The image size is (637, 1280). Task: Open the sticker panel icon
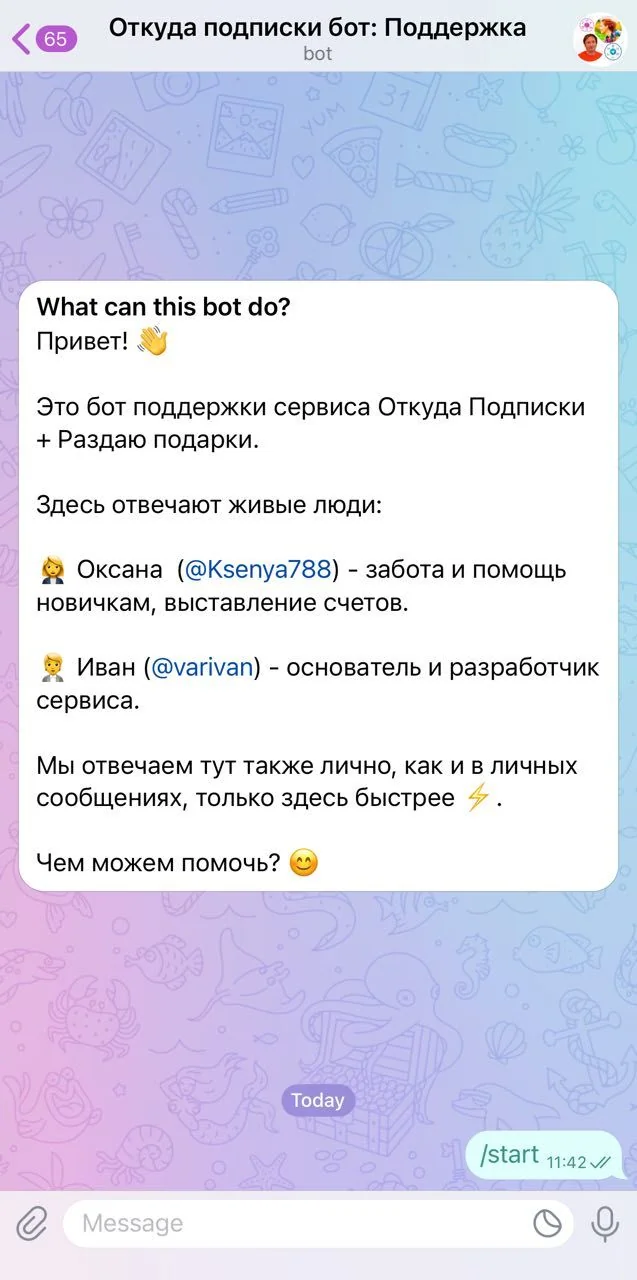547,1223
